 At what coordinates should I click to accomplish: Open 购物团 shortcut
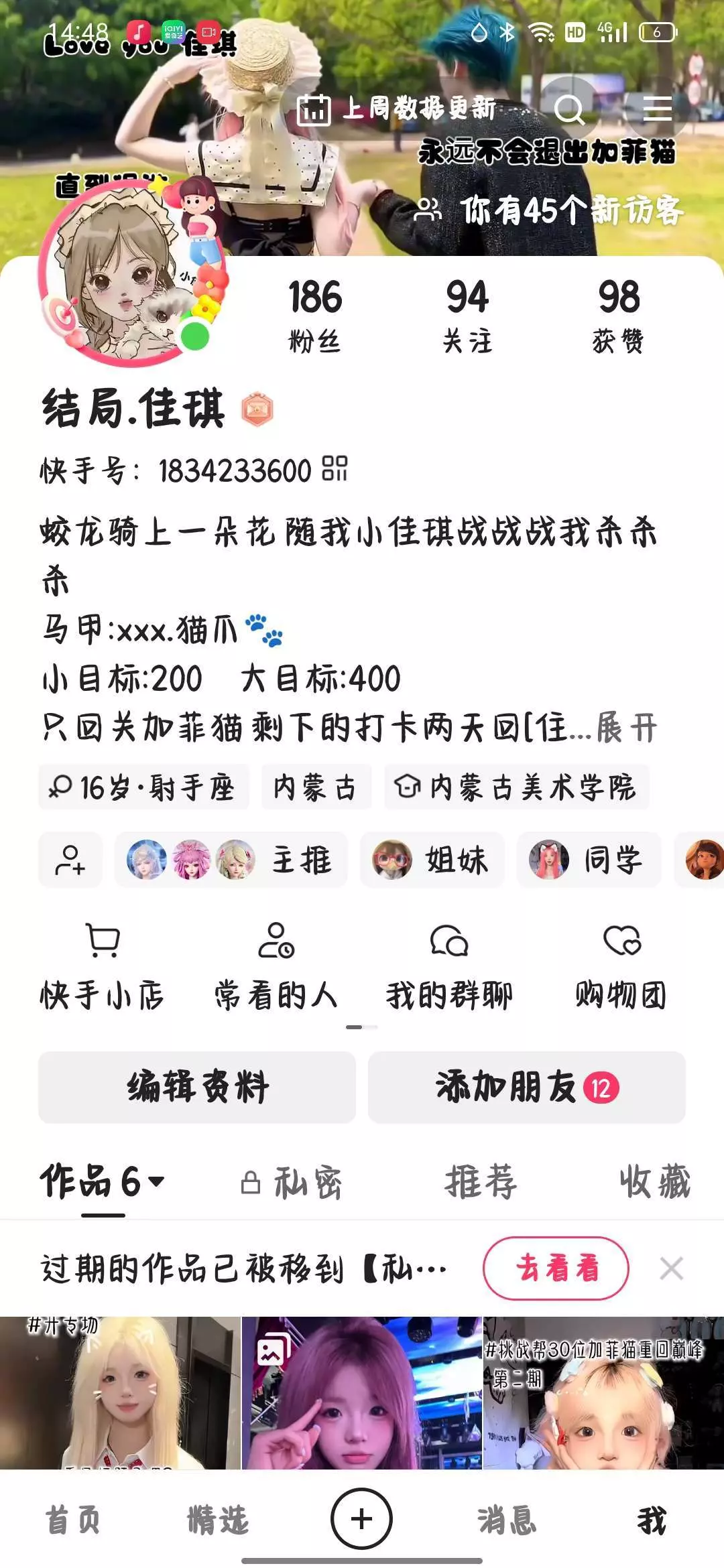click(621, 966)
